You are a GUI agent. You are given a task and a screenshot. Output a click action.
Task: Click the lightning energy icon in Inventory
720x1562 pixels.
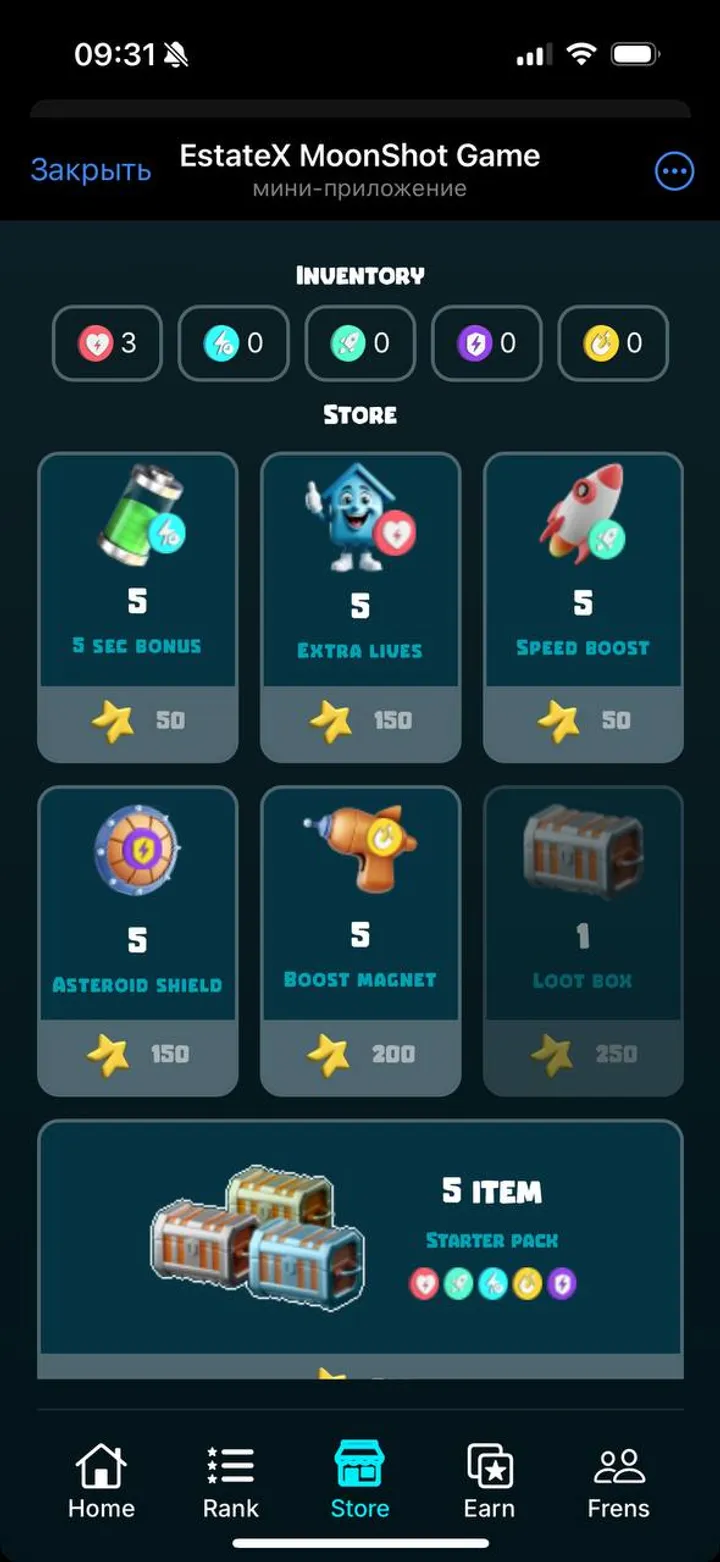(218, 343)
